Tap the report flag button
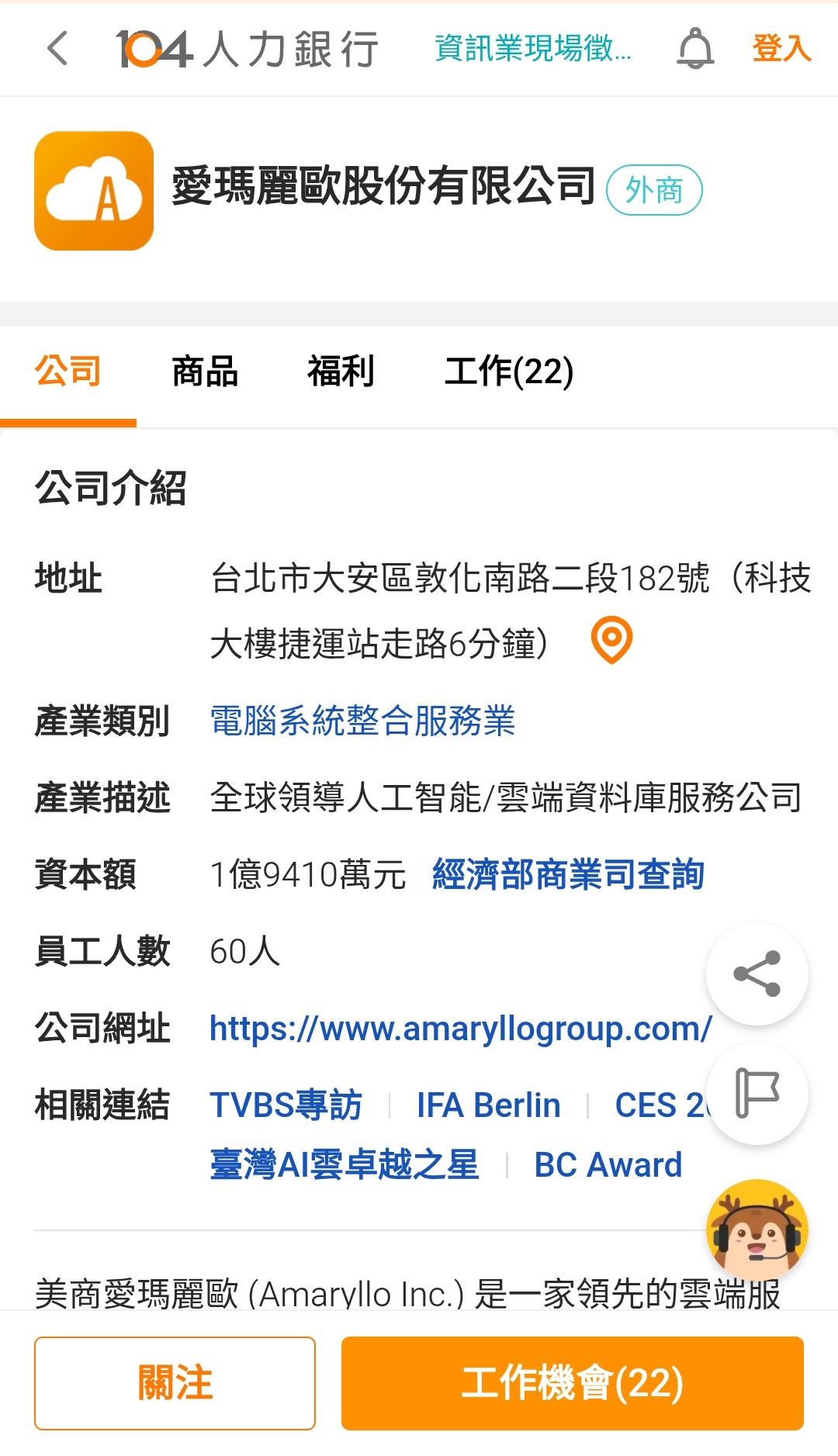Viewport: 838px width, 1456px height. pyautogui.click(x=757, y=1094)
